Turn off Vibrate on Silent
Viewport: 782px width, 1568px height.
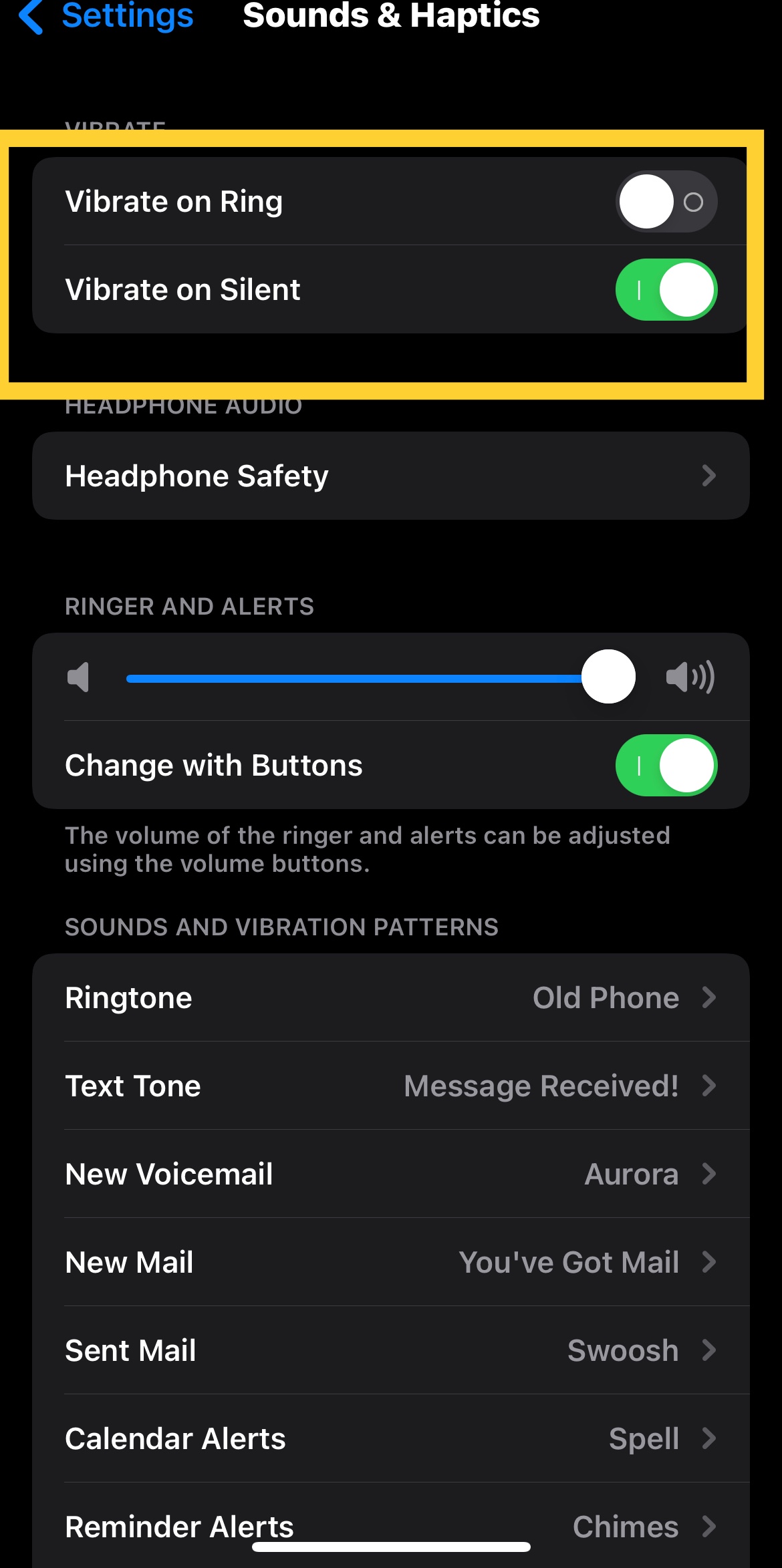pyautogui.click(x=666, y=290)
